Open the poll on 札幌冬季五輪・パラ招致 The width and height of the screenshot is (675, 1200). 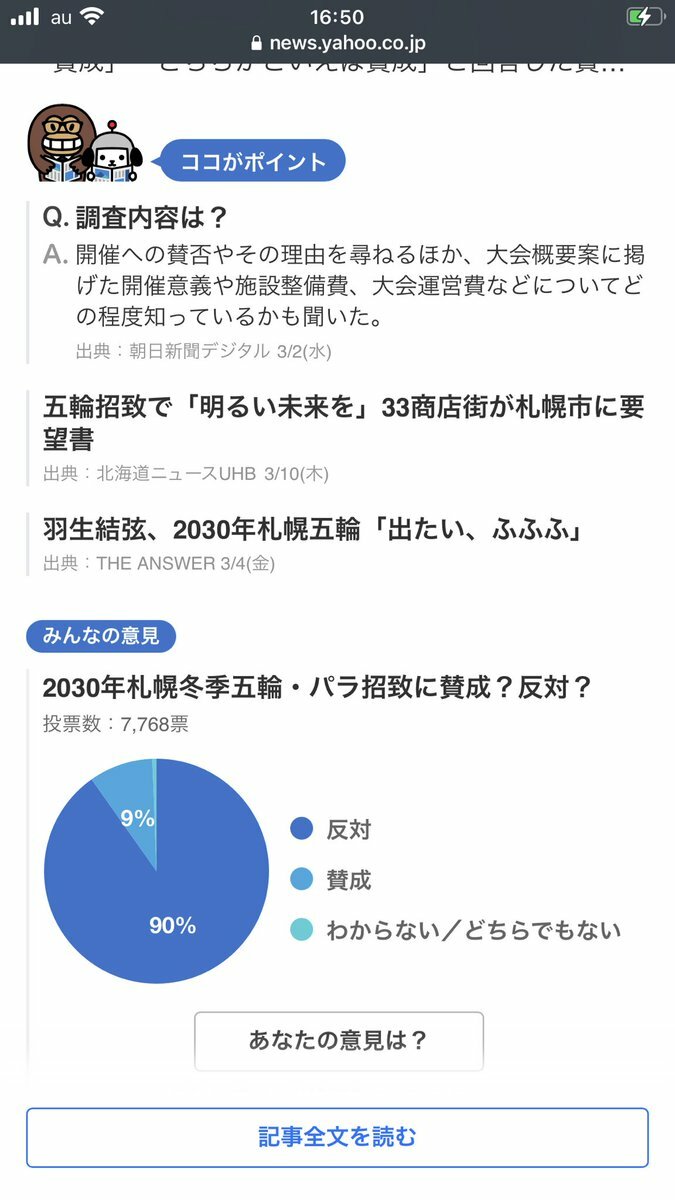(x=318, y=688)
